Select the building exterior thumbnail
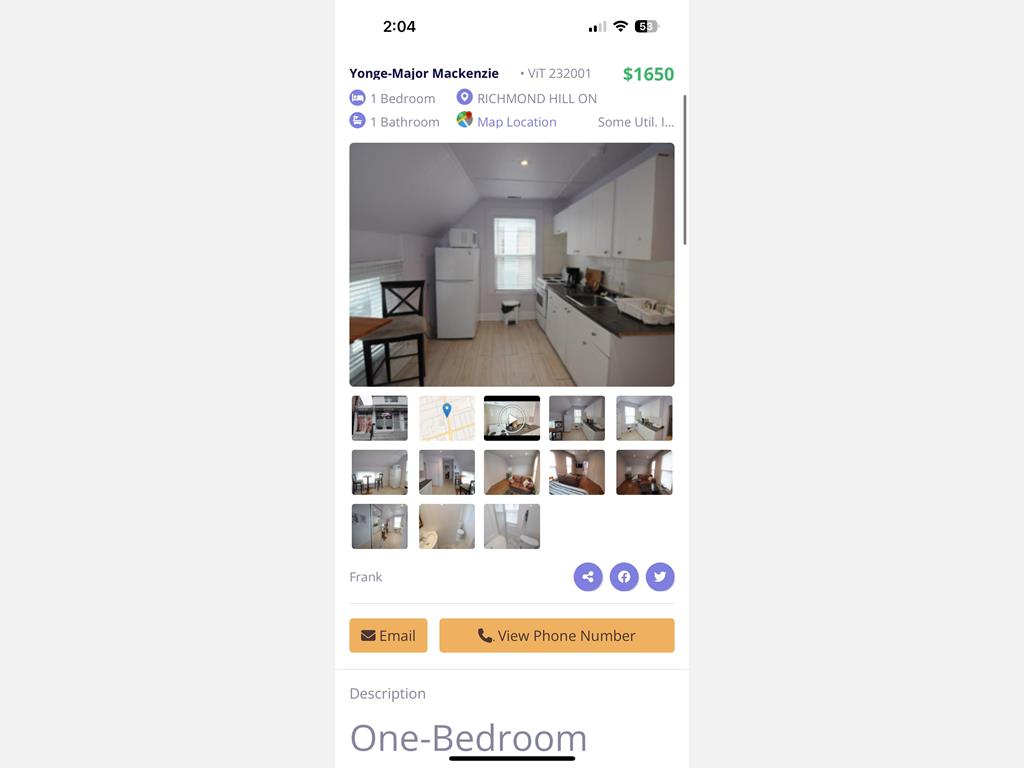 click(x=379, y=418)
